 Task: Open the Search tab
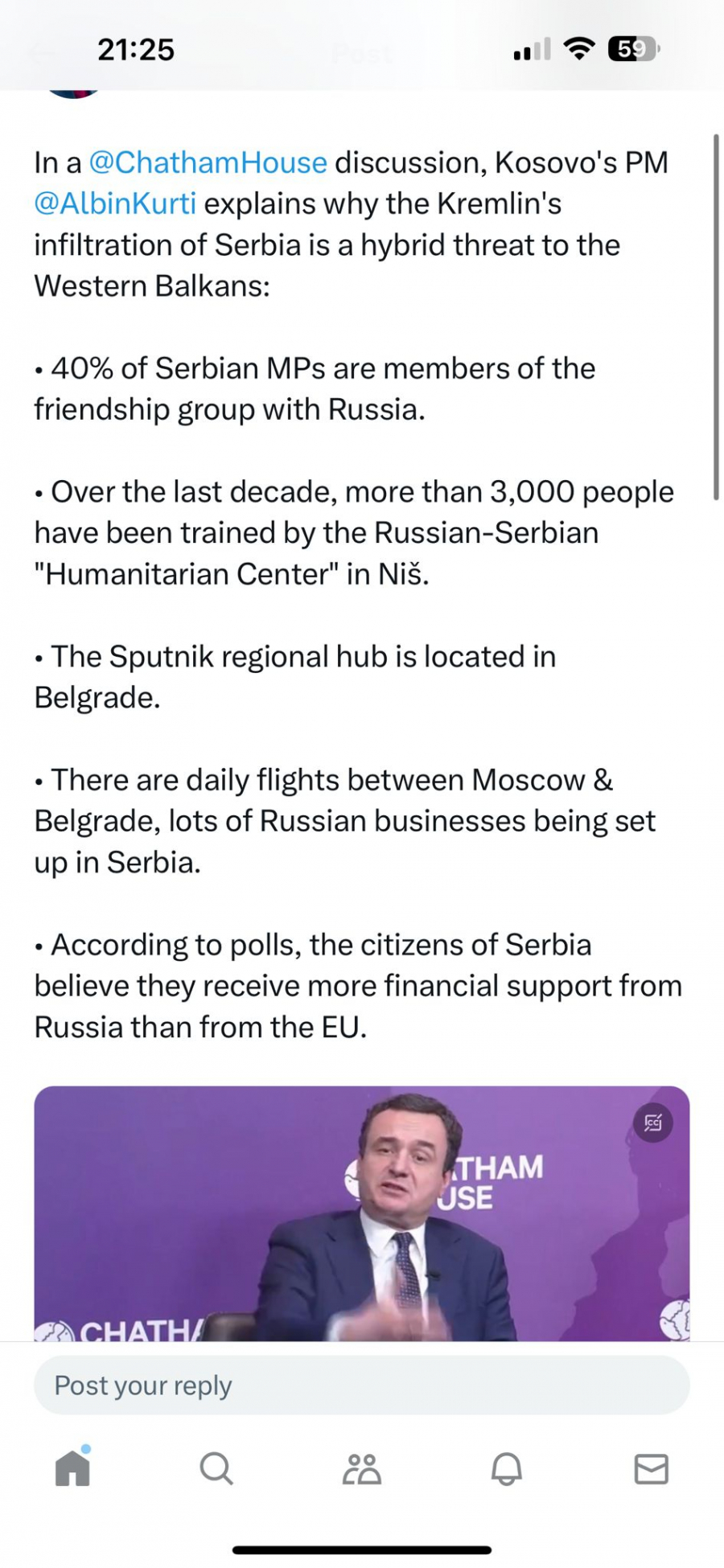pos(216,1468)
